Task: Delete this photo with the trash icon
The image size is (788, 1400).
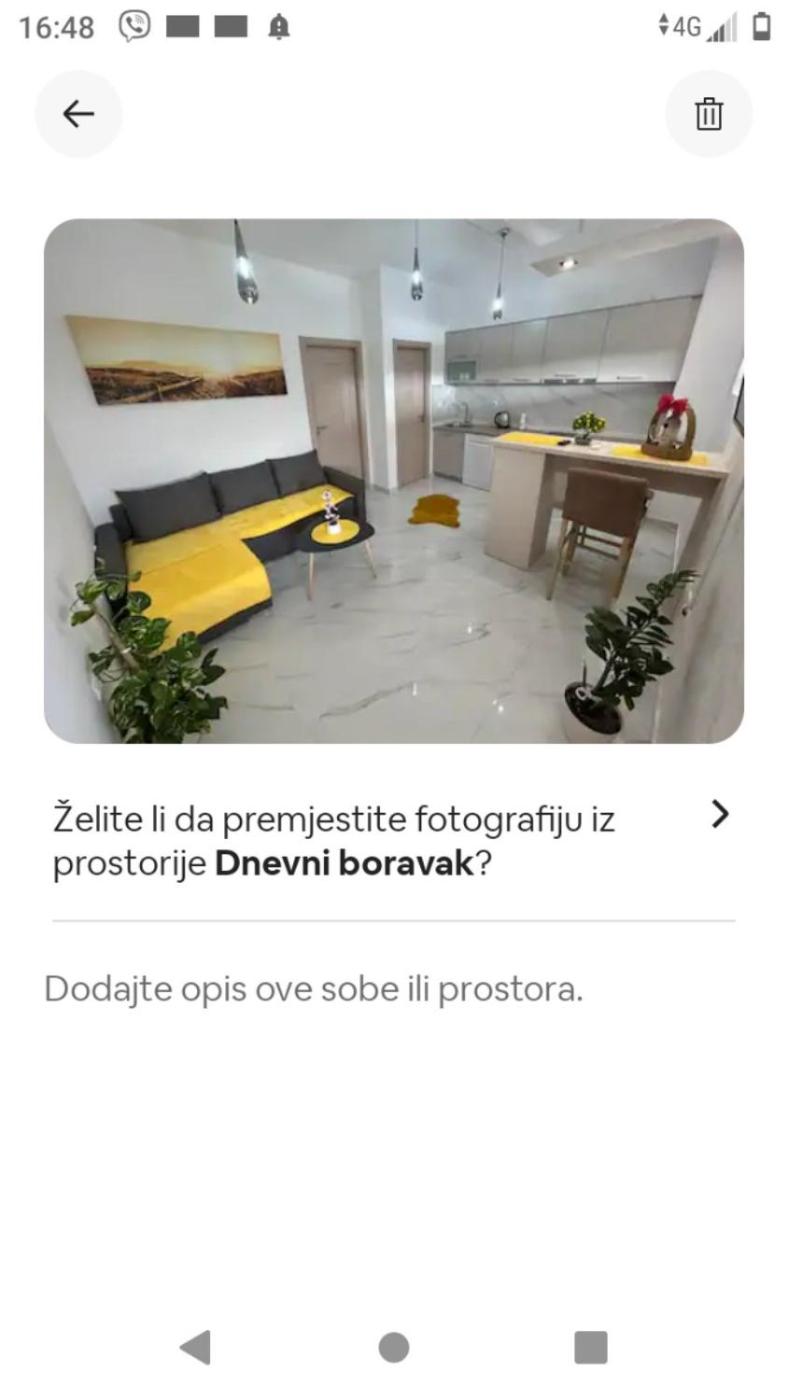Action: (x=708, y=114)
